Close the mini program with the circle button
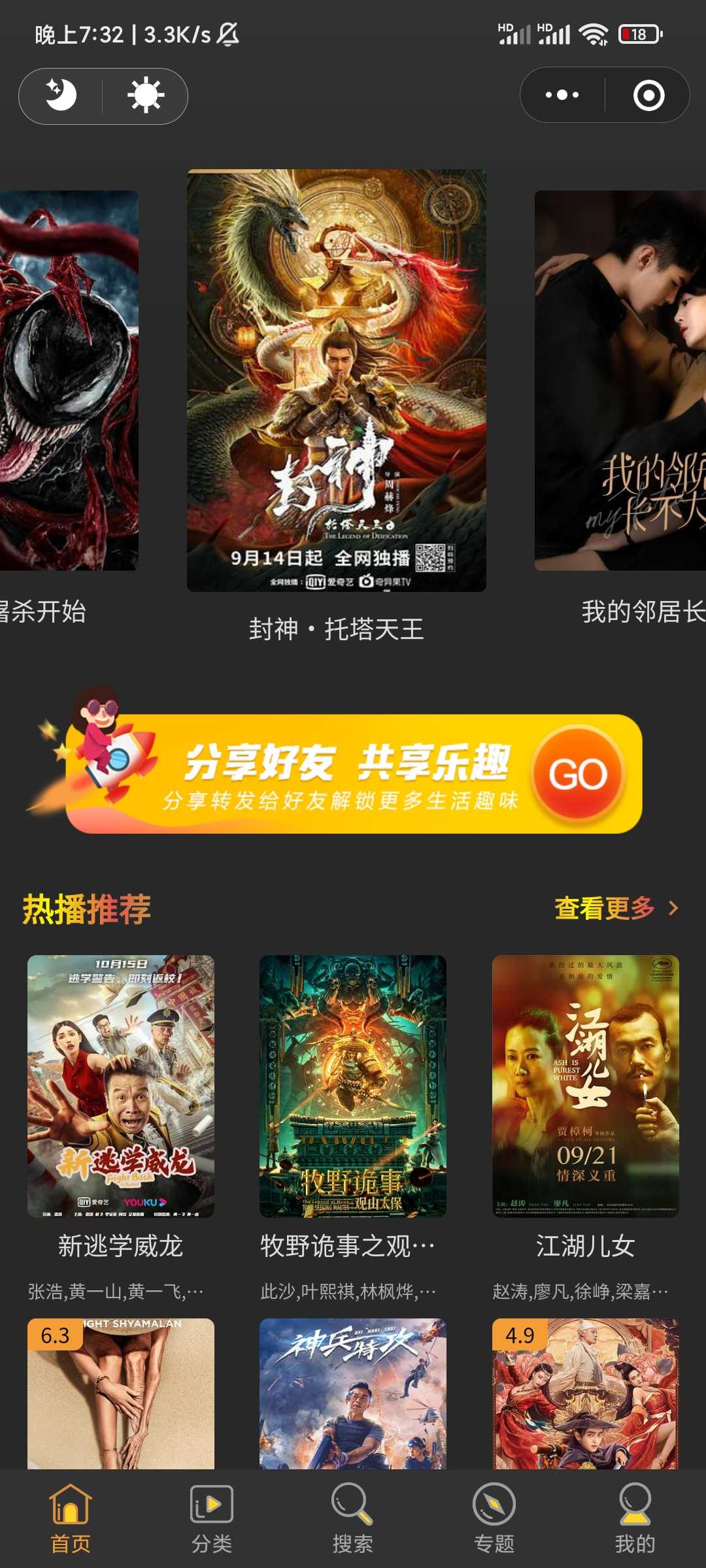Screen dimensions: 706x1568 pyautogui.click(x=648, y=95)
